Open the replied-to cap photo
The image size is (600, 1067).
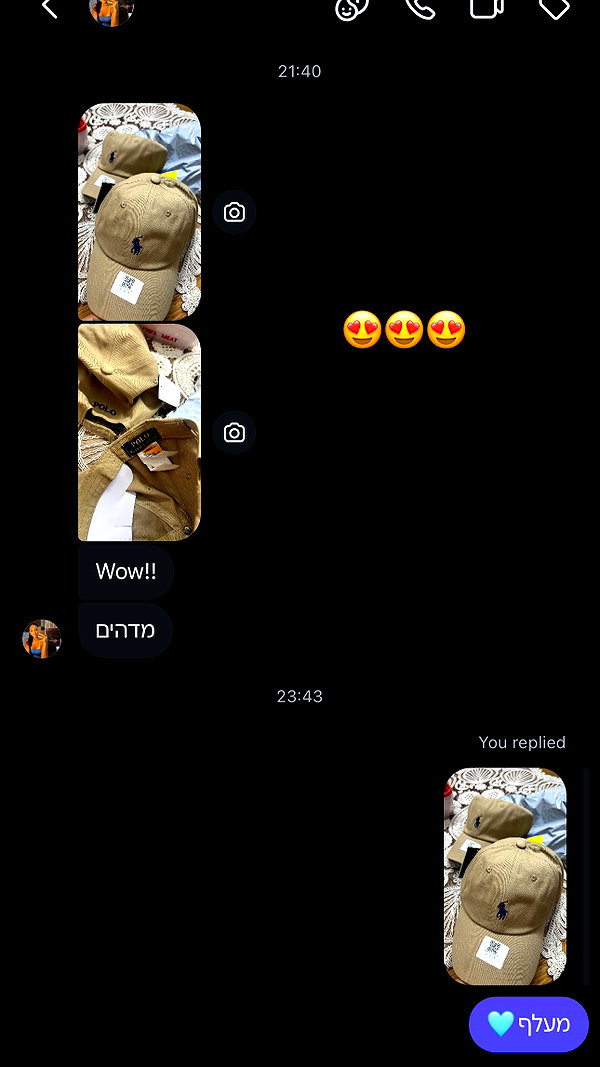(505, 876)
